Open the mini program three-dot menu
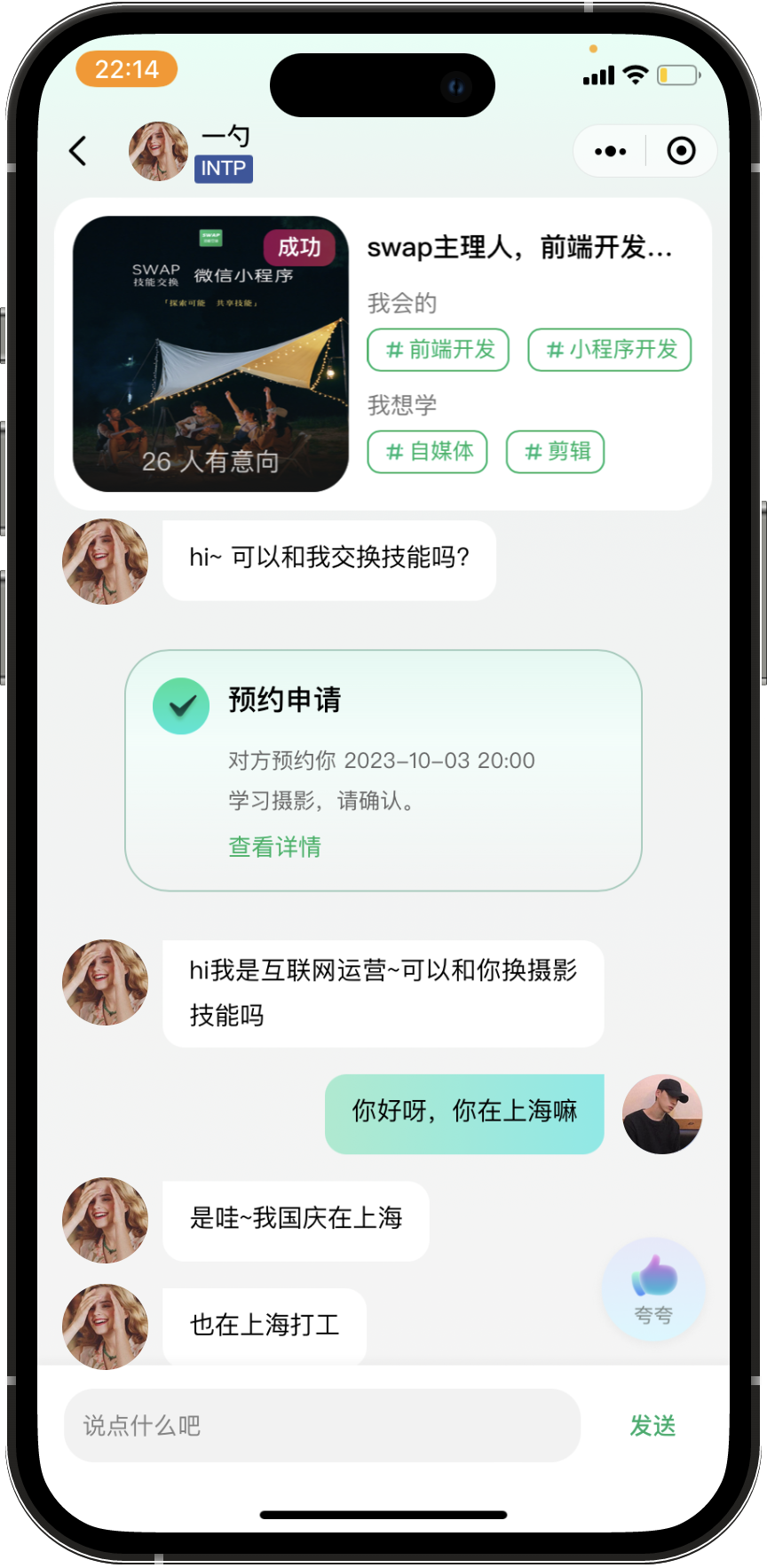Screen dimensions: 767x1568 (x=610, y=152)
